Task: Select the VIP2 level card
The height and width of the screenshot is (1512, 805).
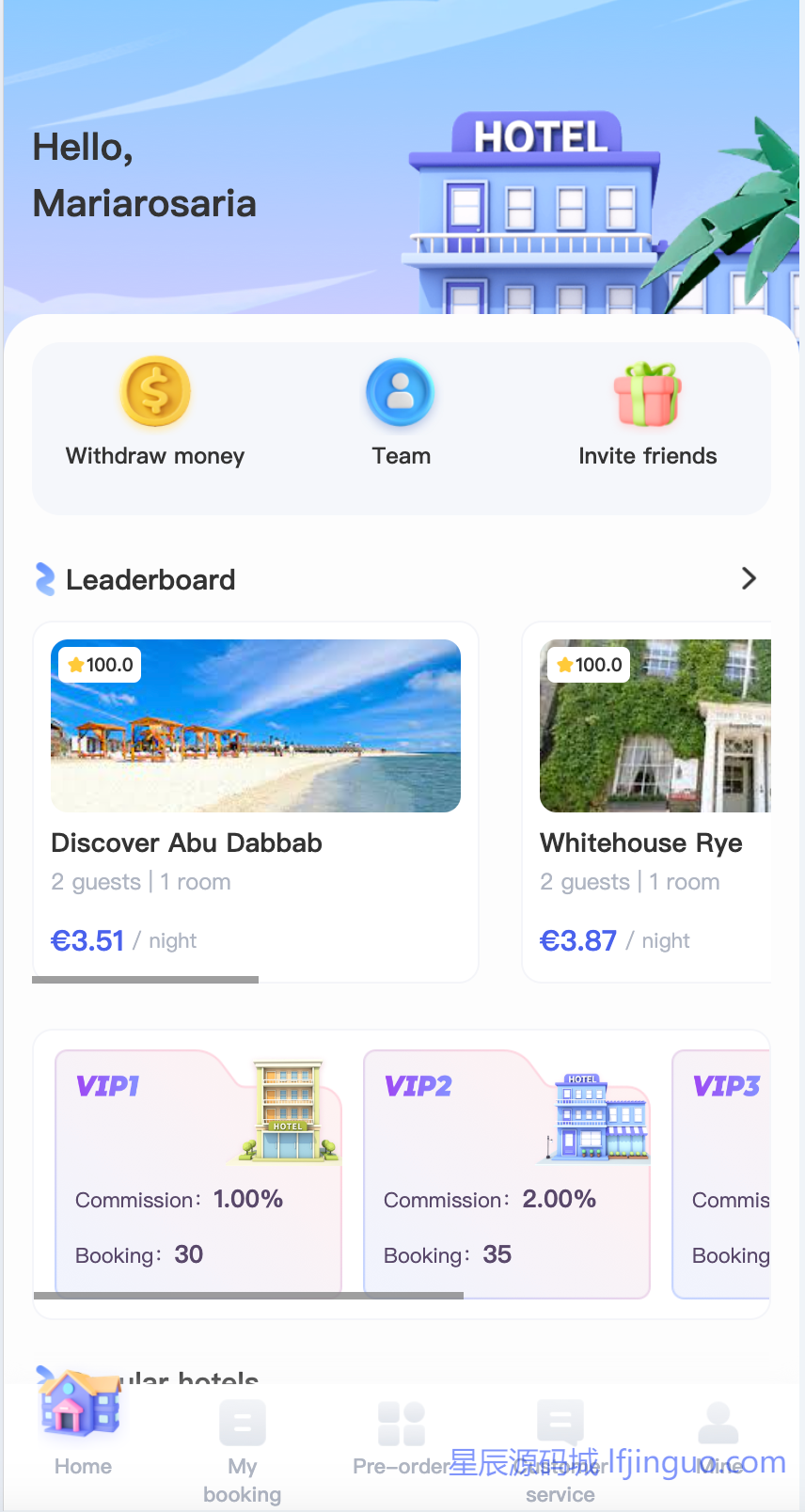Action: (x=507, y=1172)
